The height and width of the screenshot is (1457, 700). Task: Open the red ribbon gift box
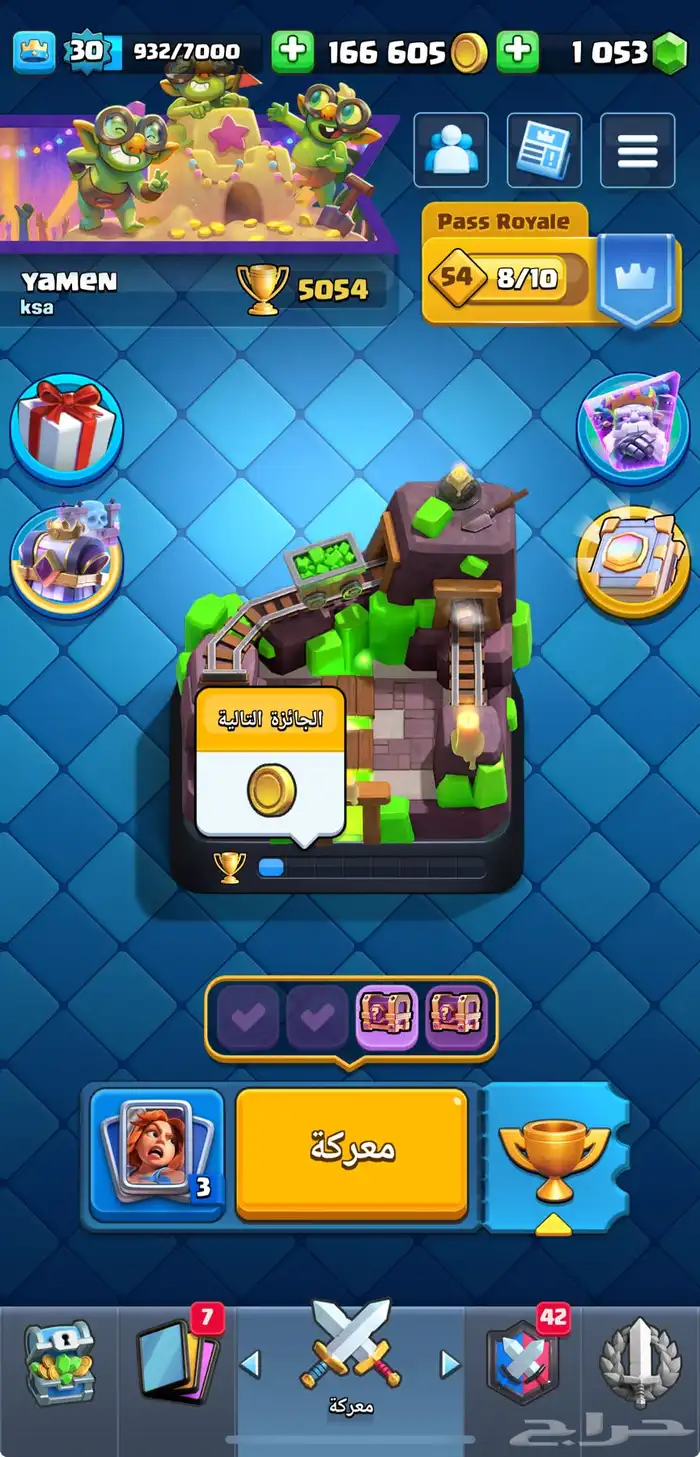pos(66,429)
